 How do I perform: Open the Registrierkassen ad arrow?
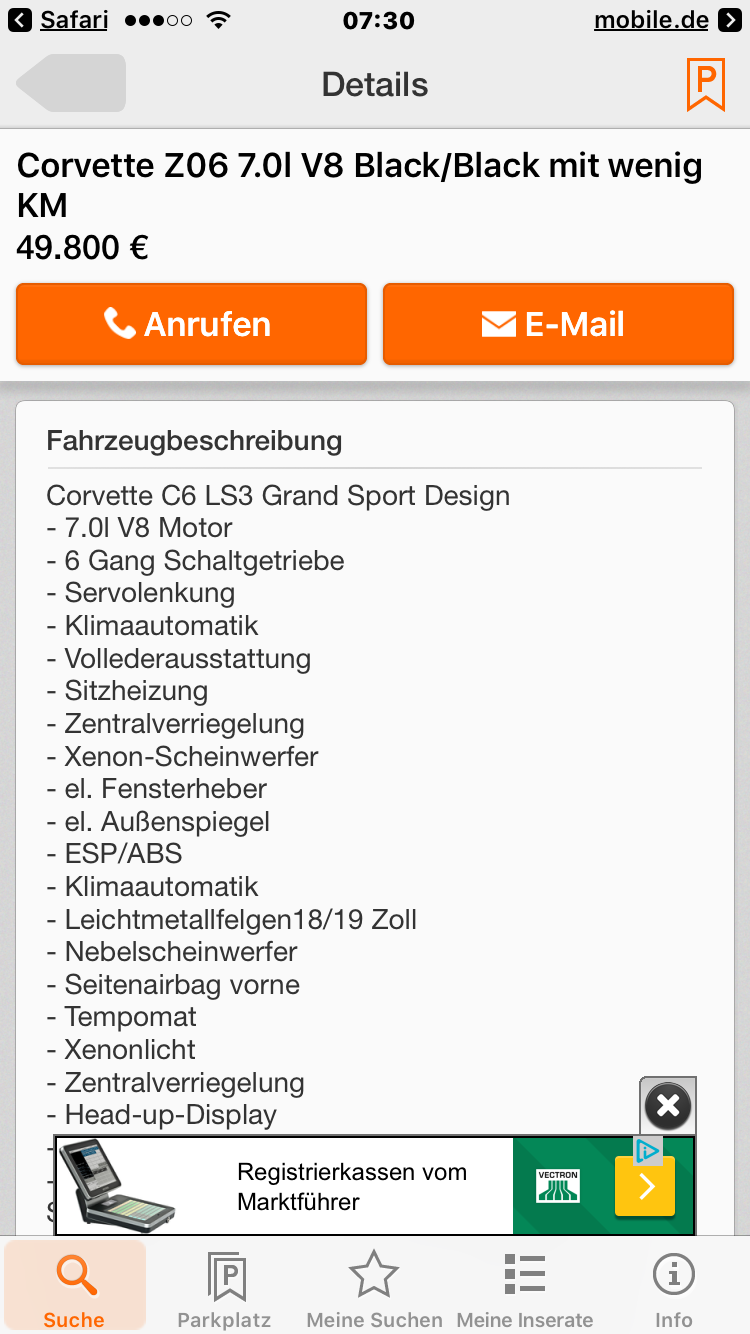tap(645, 1187)
